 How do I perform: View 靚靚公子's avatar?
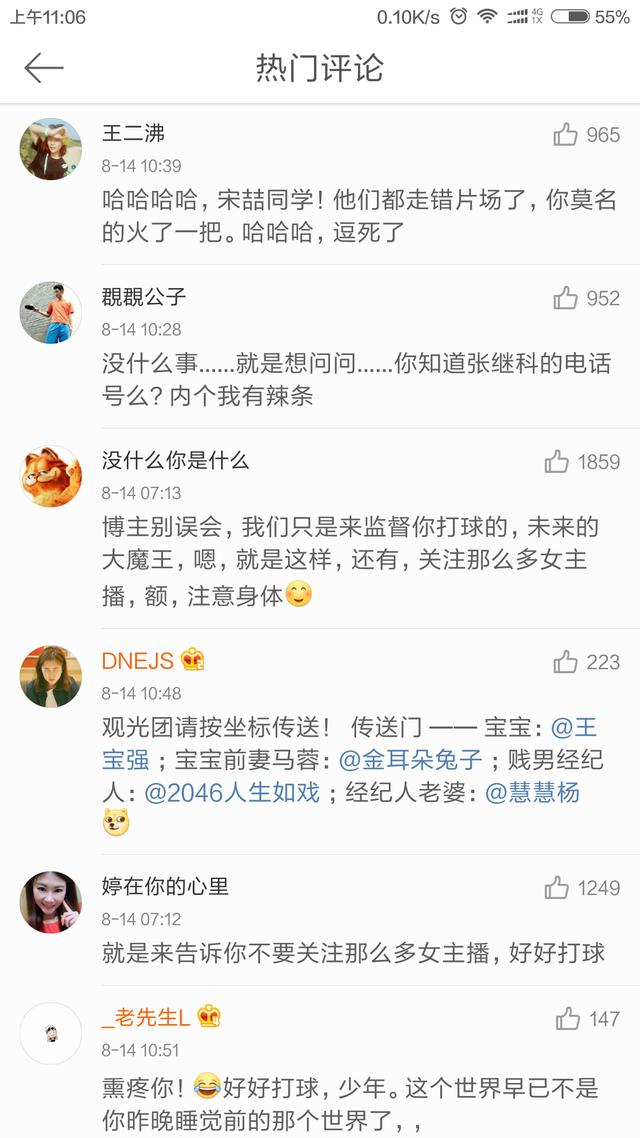(51, 313)
